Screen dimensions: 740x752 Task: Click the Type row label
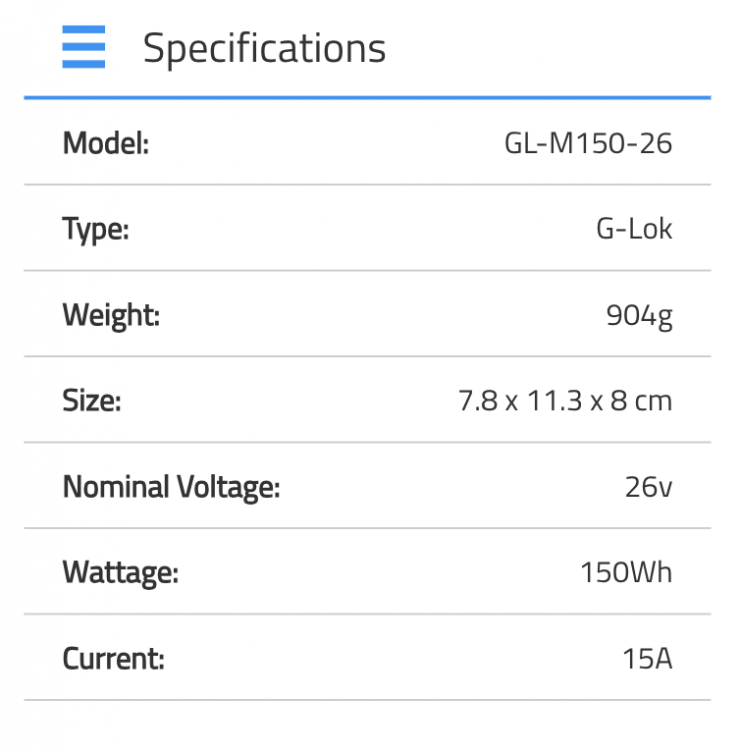(94, 229)
